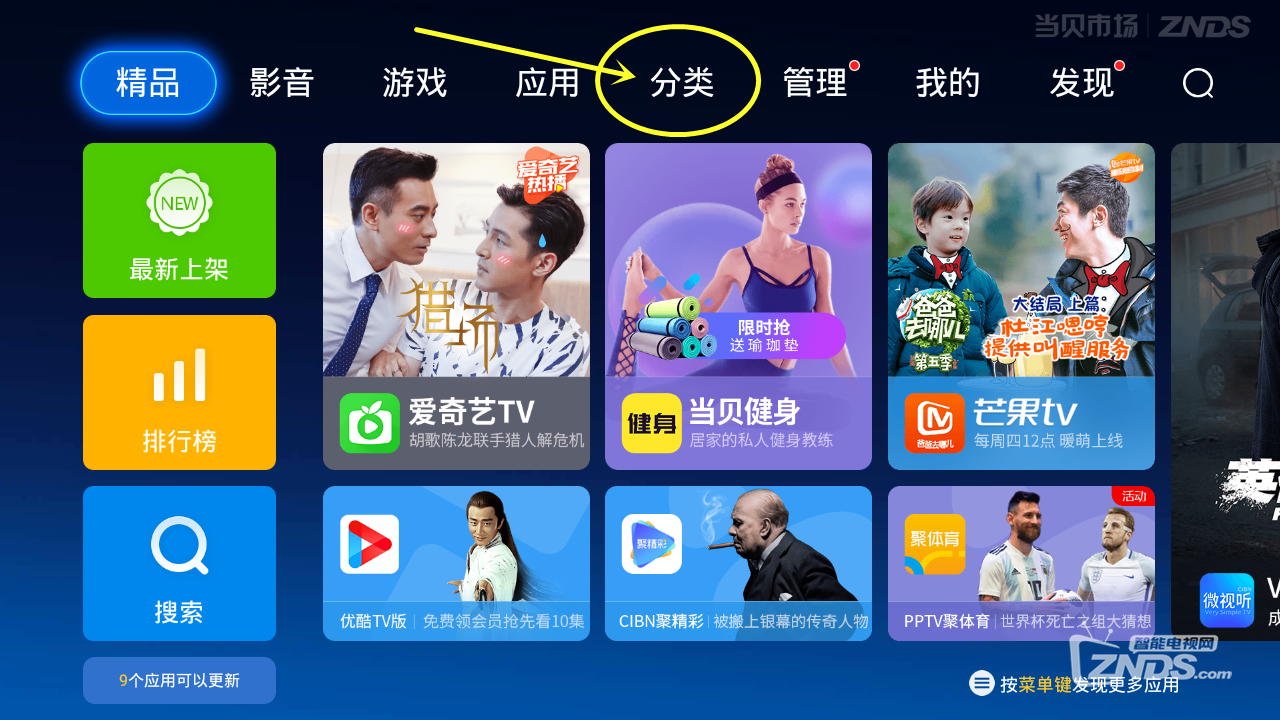Open the search magnifier icon

tap(1197, 83)
